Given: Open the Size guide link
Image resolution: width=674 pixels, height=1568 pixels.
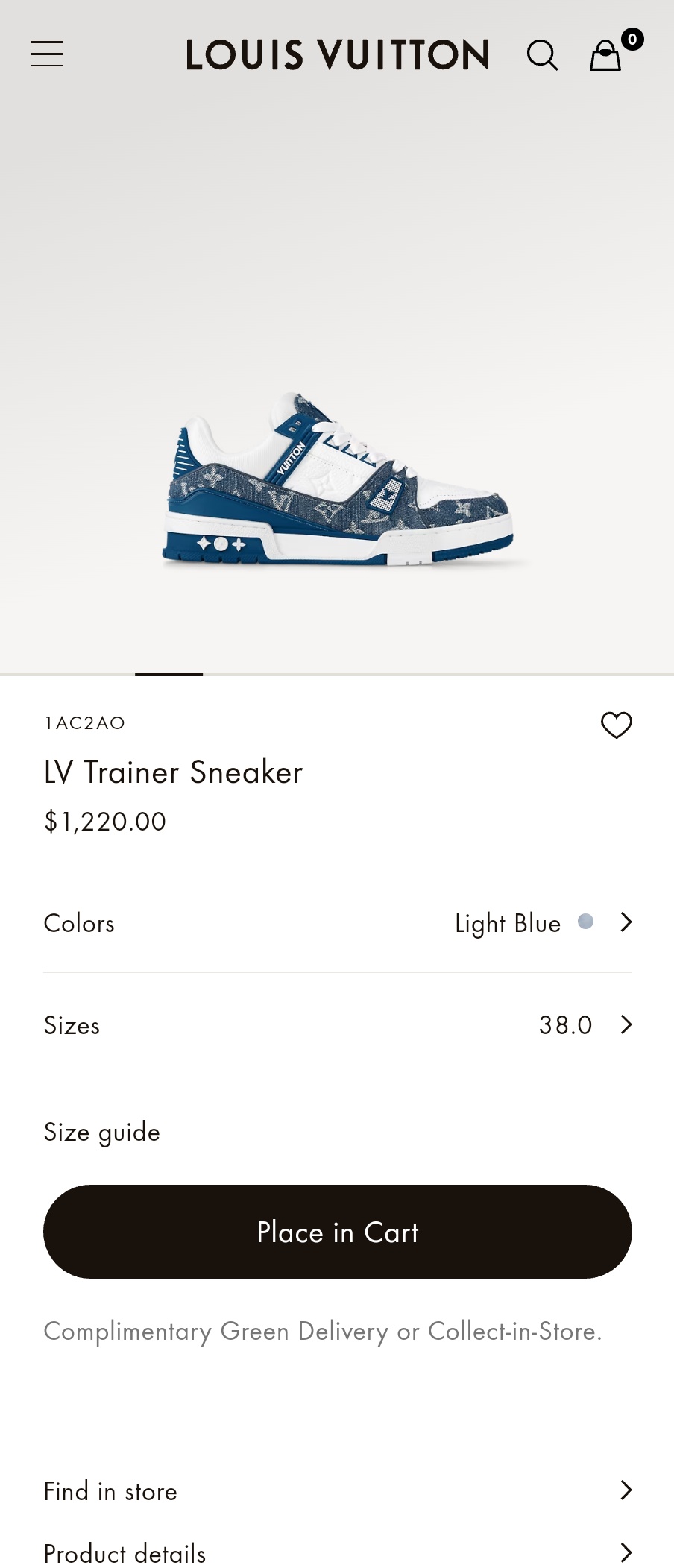Looking at the screenshot, I should pos(101,1131).
